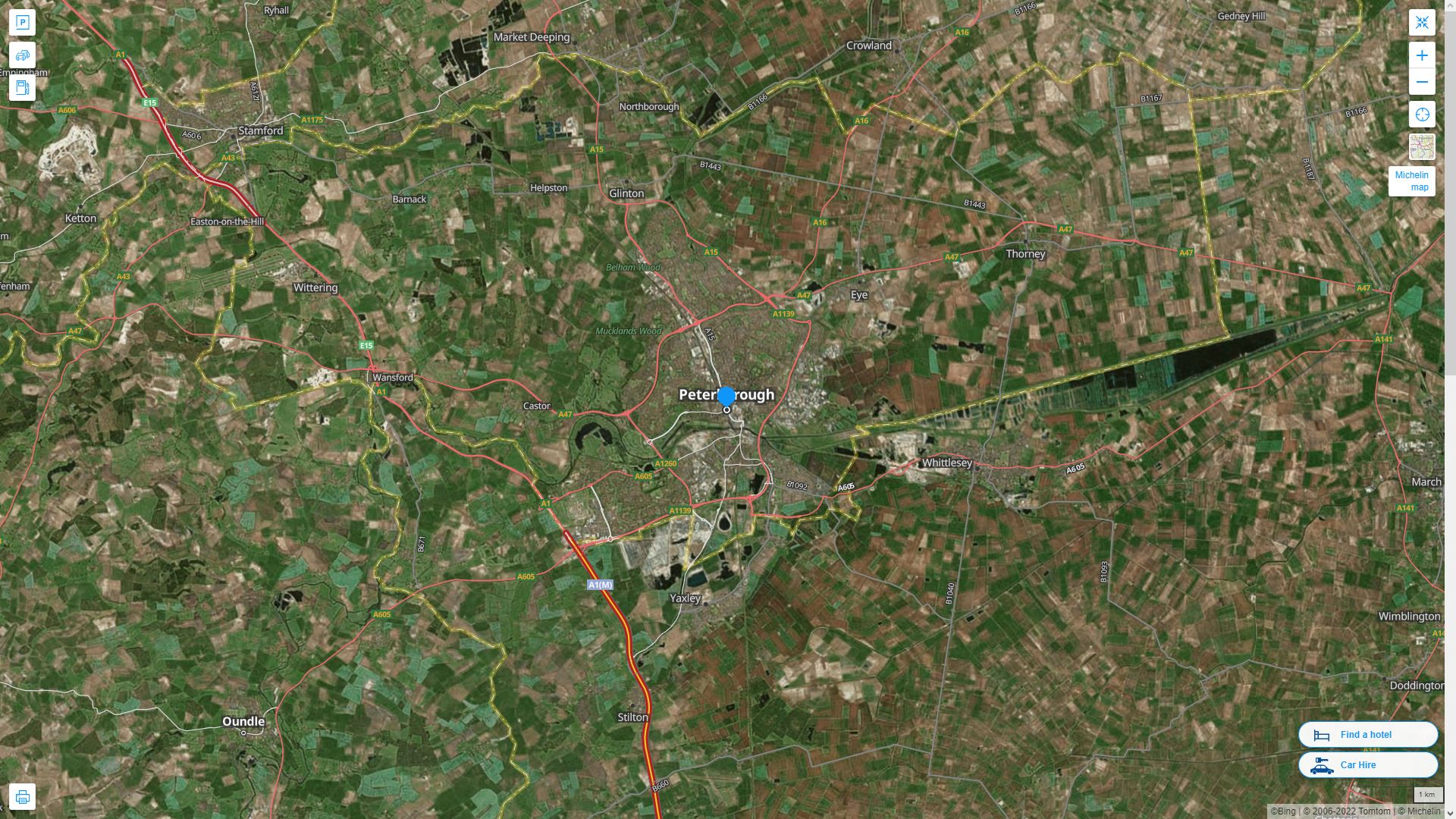Switch to Michelin map layer
The image size is (1456, 819).
click(x=1421, y=147)
